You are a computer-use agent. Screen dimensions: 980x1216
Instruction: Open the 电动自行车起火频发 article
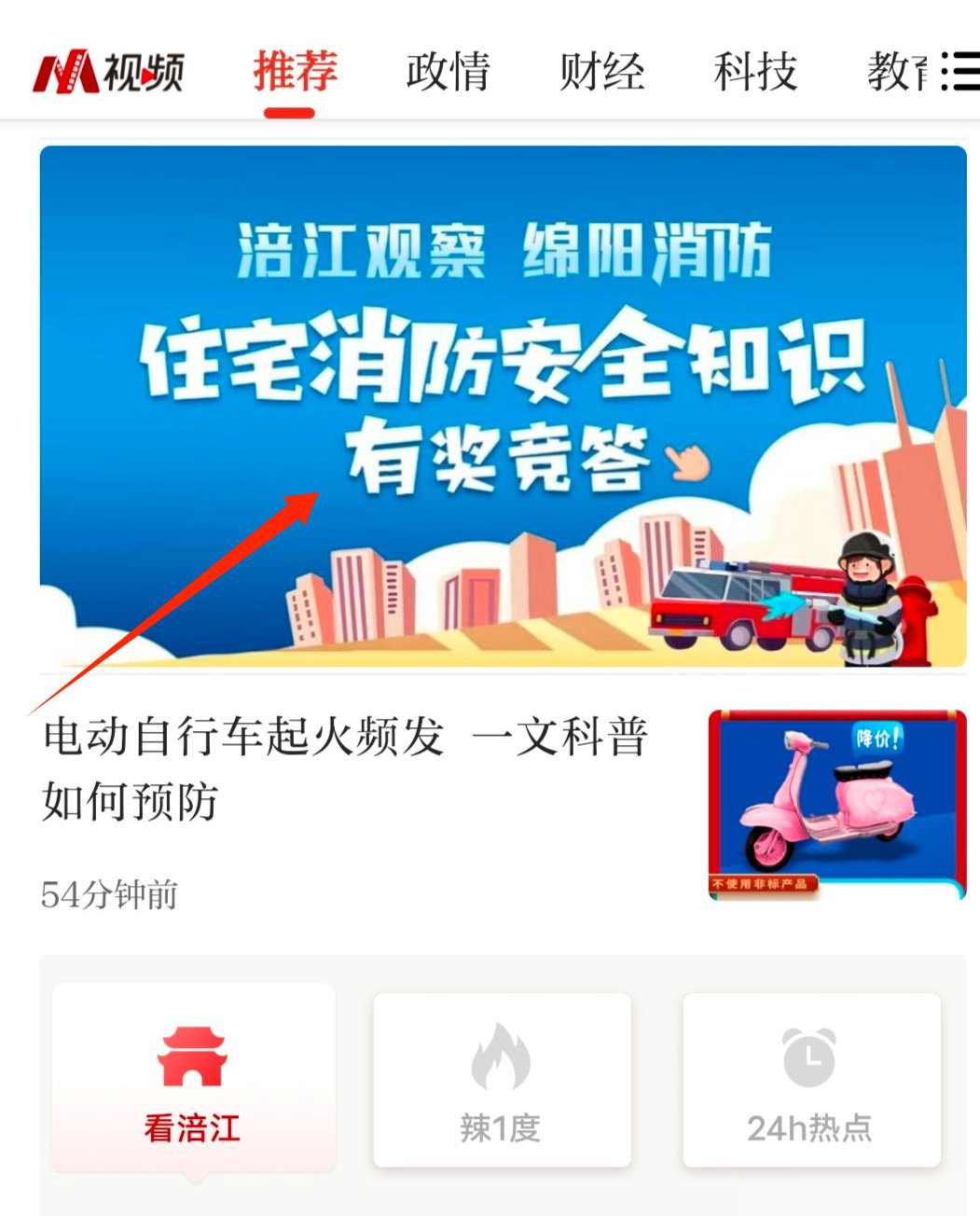[x=345, y=768]
